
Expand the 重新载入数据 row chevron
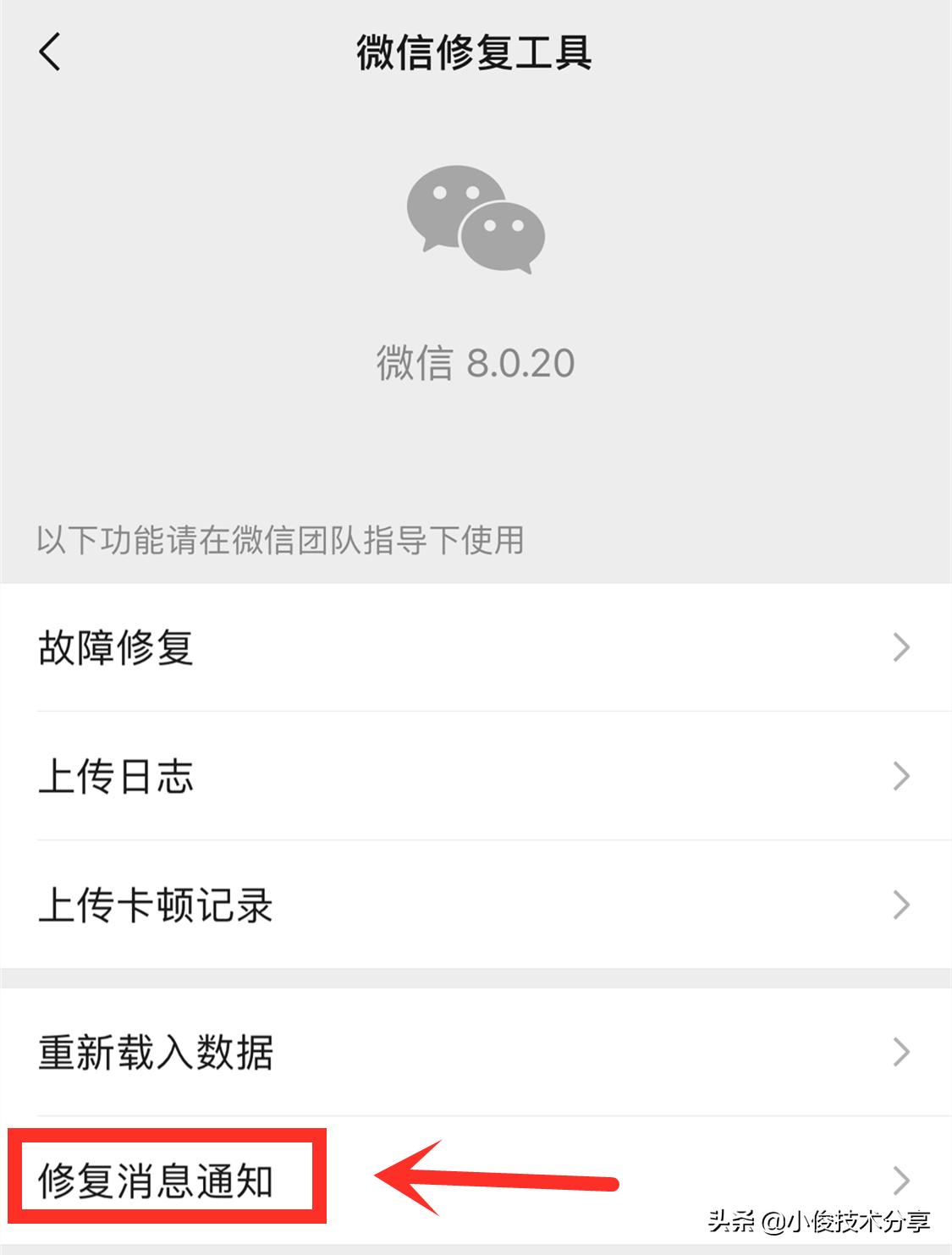[900, 1052]
